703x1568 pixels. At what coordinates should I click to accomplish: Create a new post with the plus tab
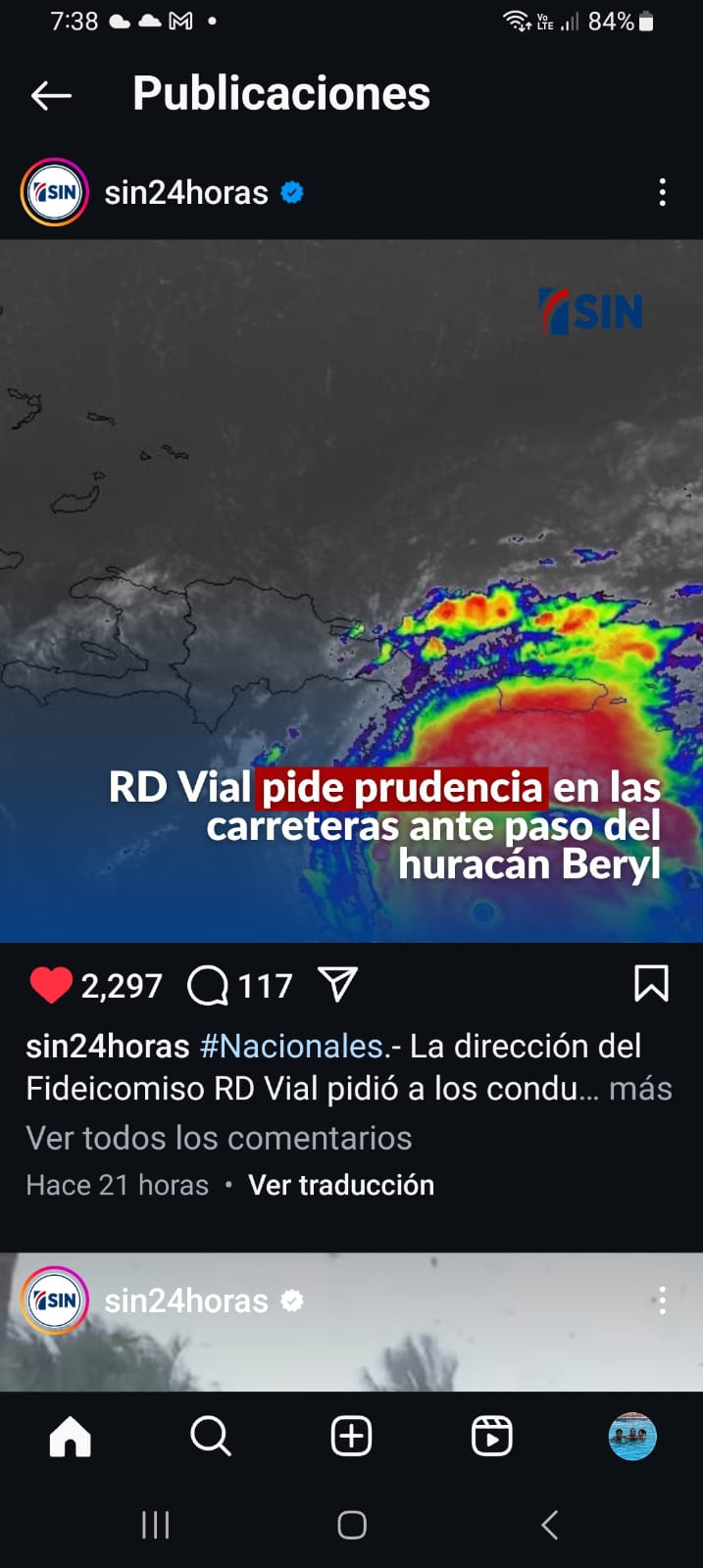pos(351,1437)
